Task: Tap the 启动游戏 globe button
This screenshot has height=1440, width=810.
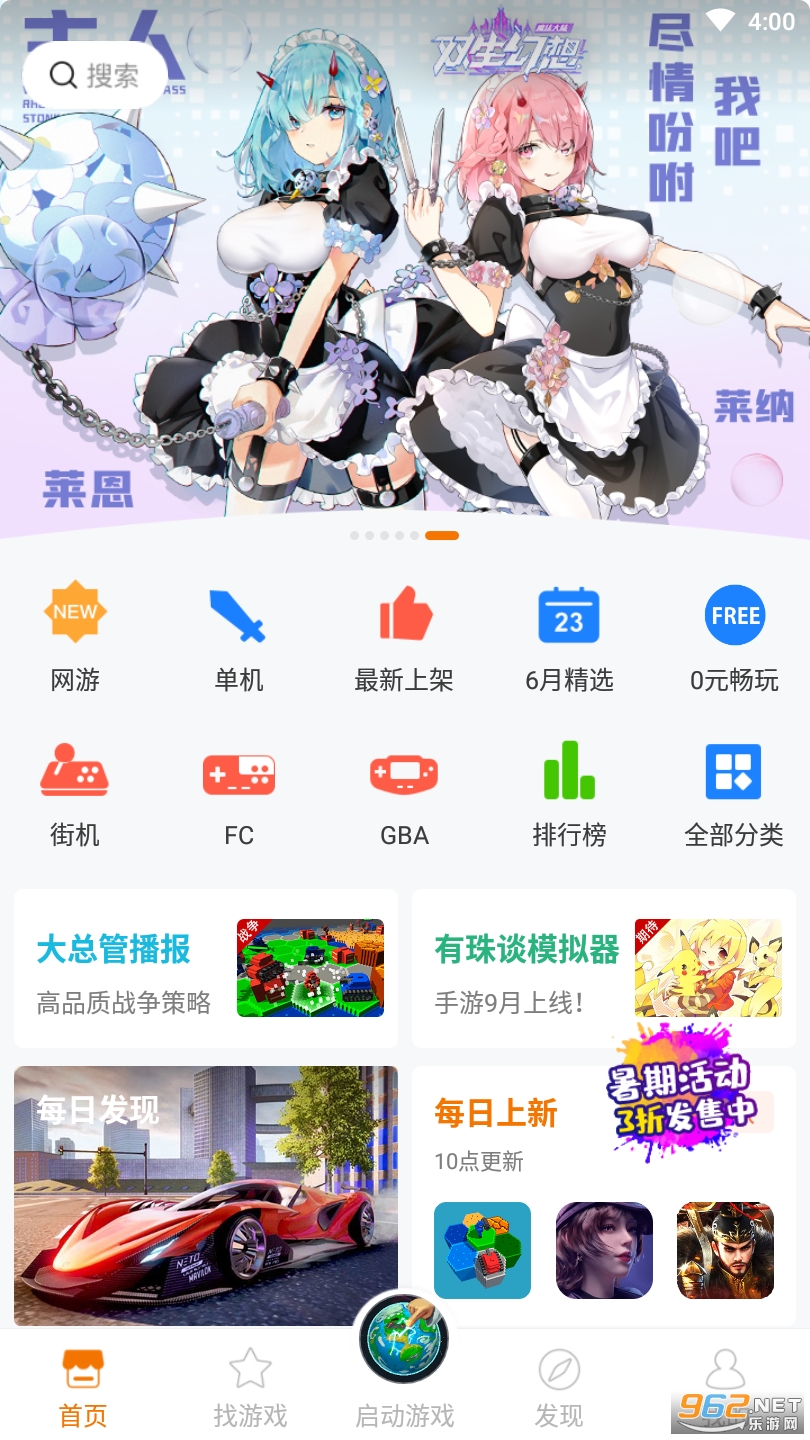Action: click(404, 1340)
